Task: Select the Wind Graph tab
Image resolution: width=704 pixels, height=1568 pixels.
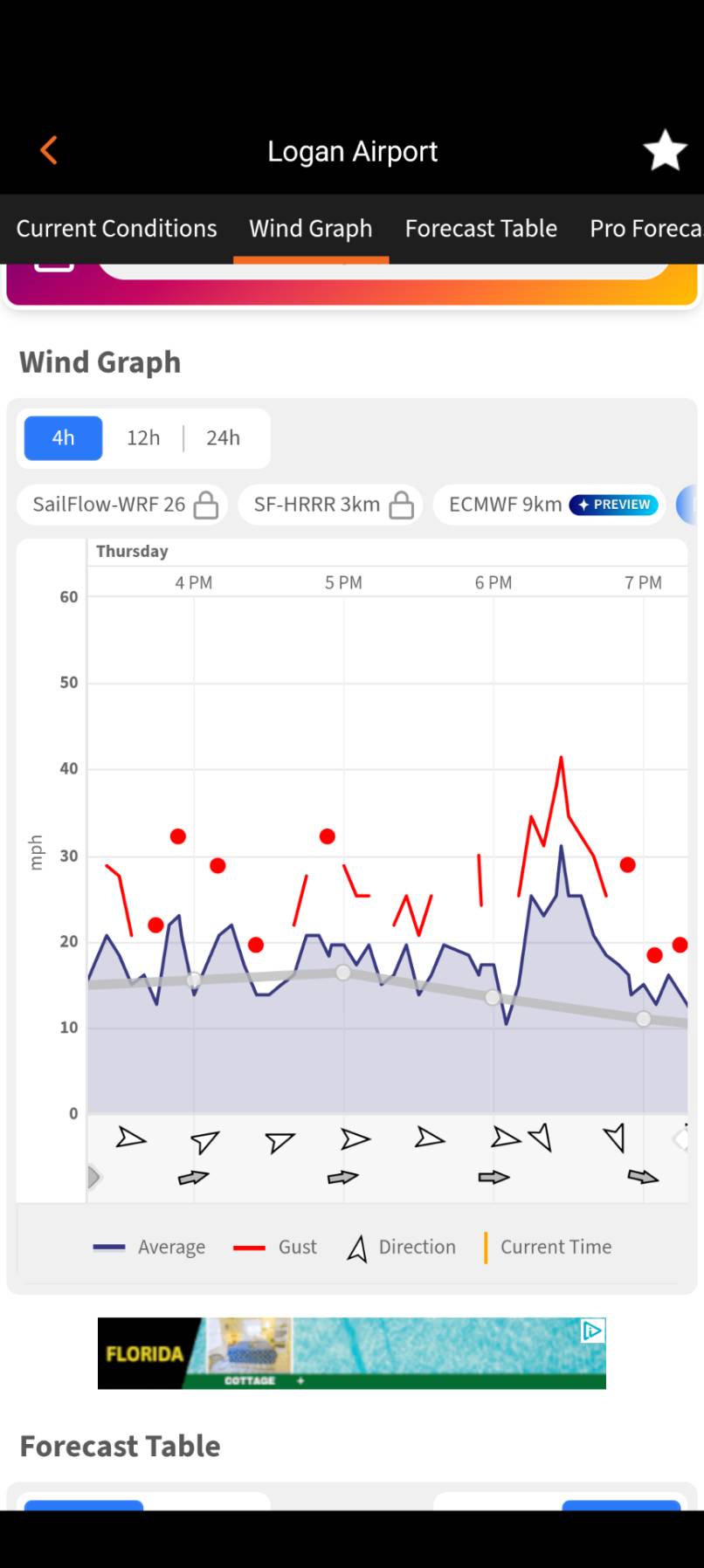Action: [x=311, y=229]
